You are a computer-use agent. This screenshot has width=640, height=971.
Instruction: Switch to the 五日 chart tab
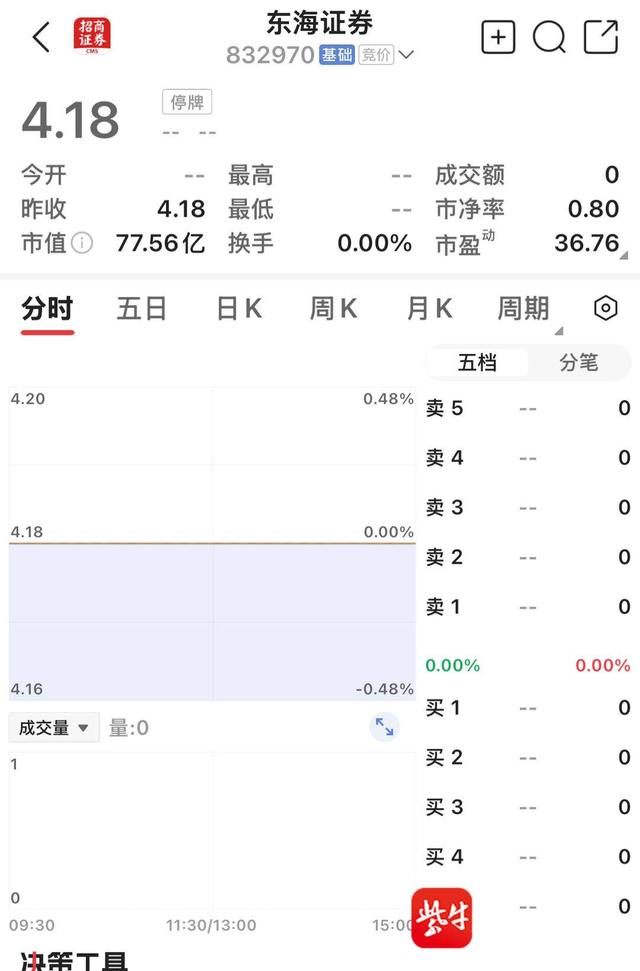[142, 309]
